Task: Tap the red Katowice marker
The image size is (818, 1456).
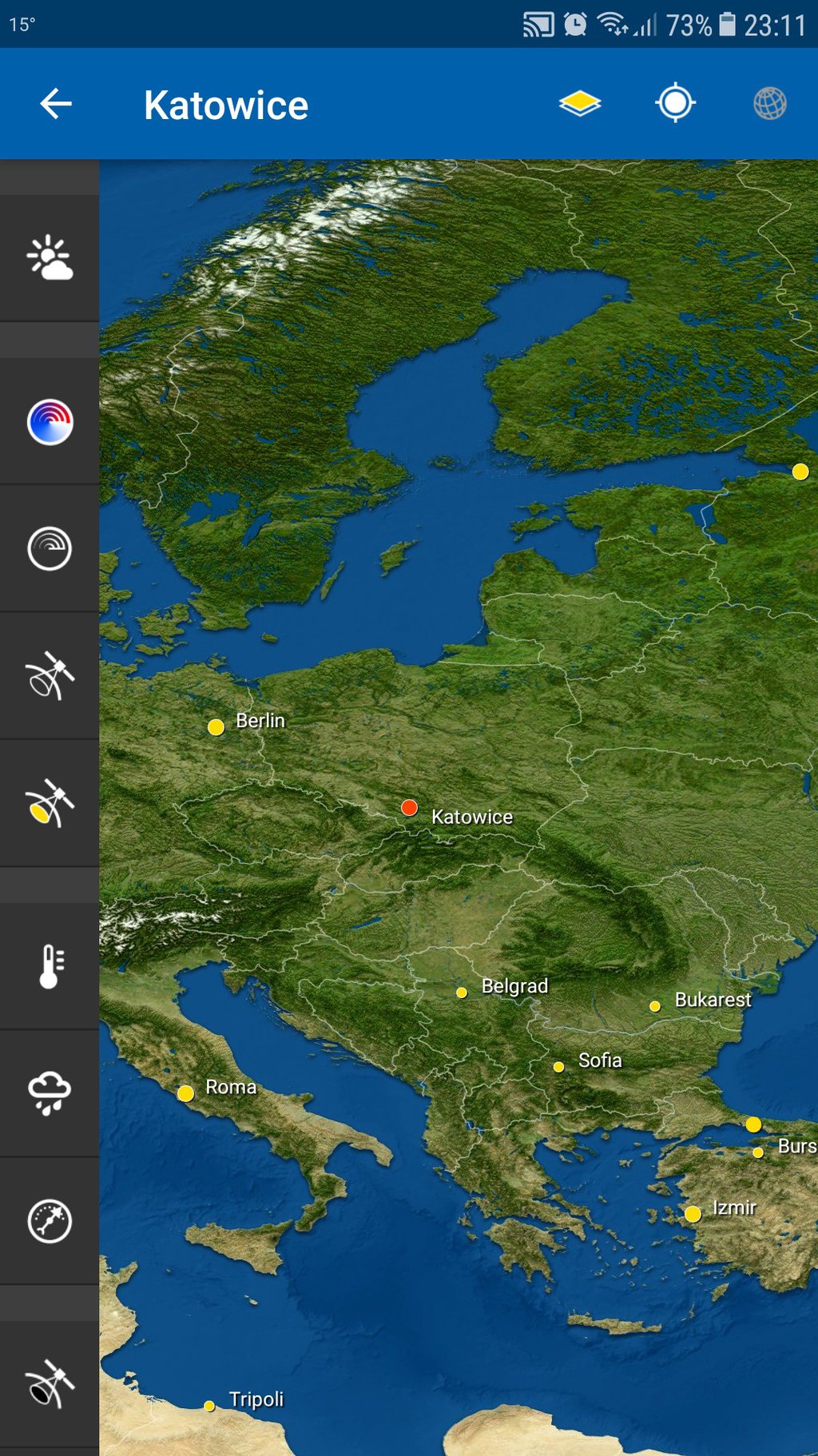Action: 409,808
